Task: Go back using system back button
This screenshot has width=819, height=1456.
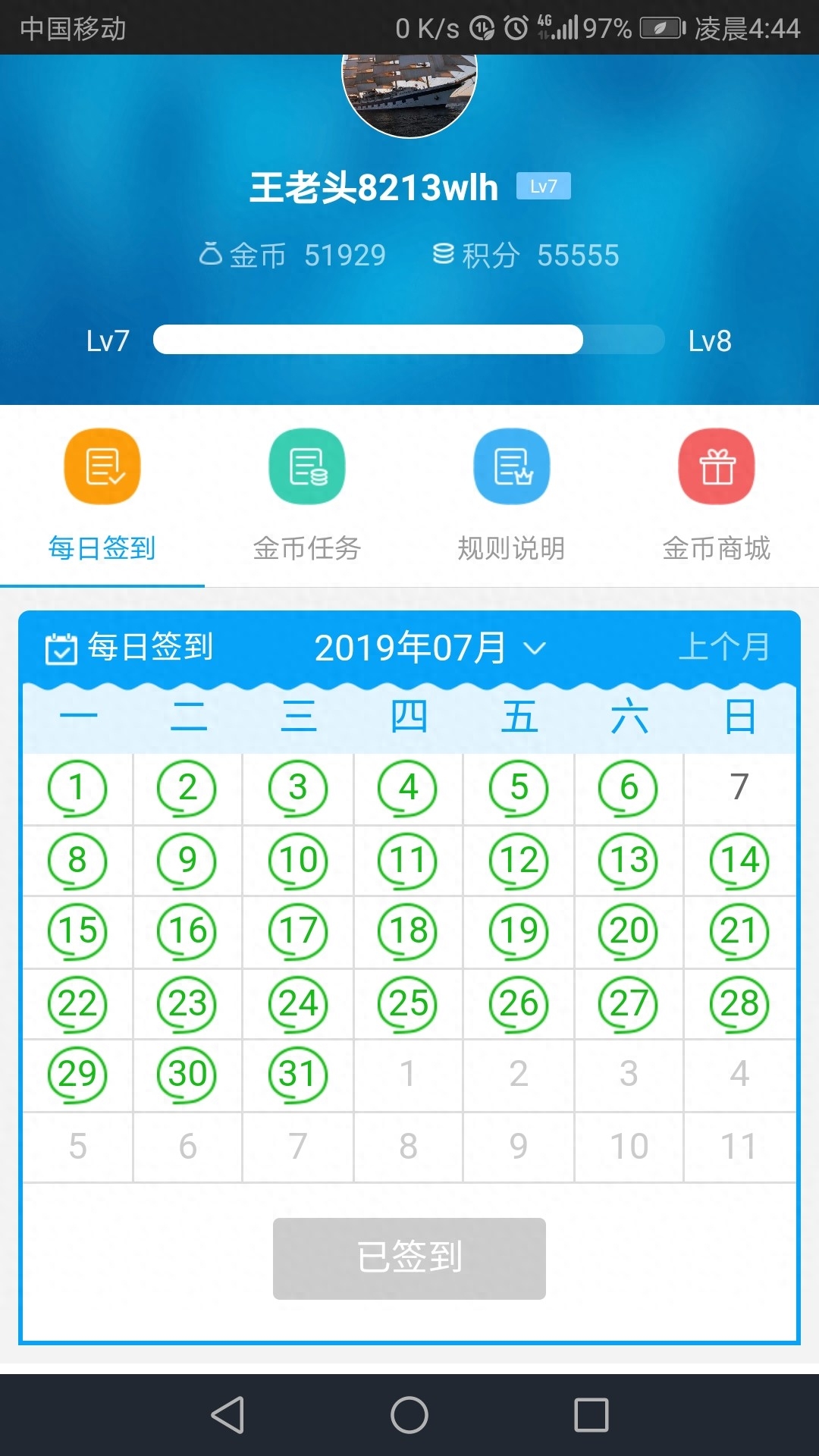Action: pos(227,1415)
